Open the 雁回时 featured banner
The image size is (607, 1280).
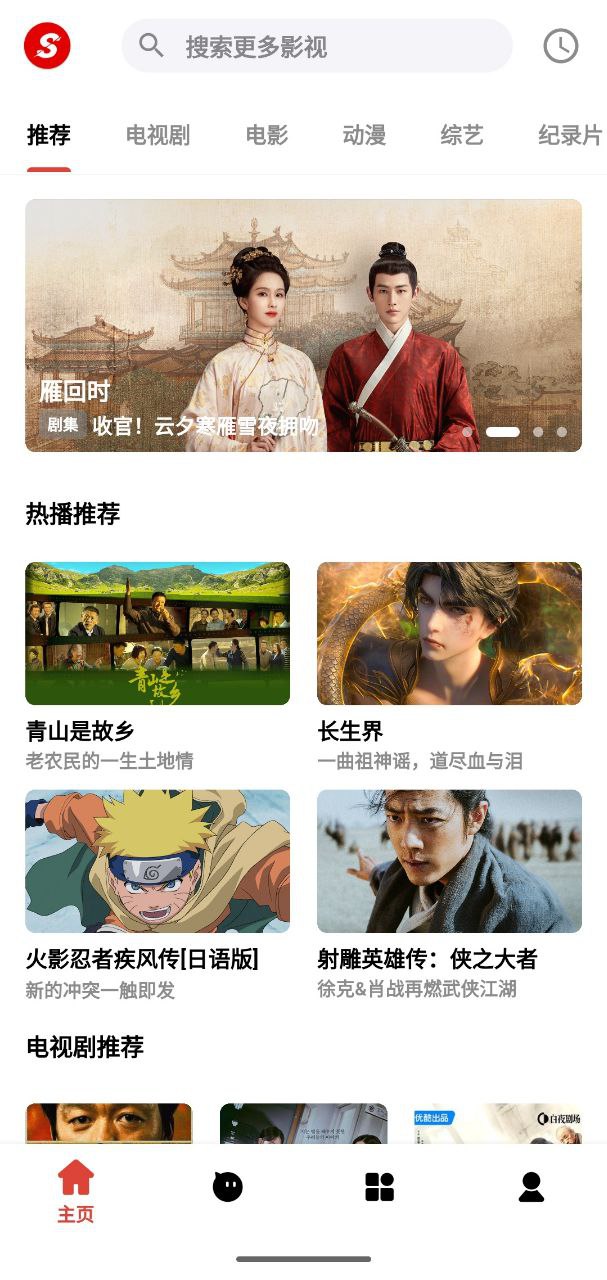[303, 325]
